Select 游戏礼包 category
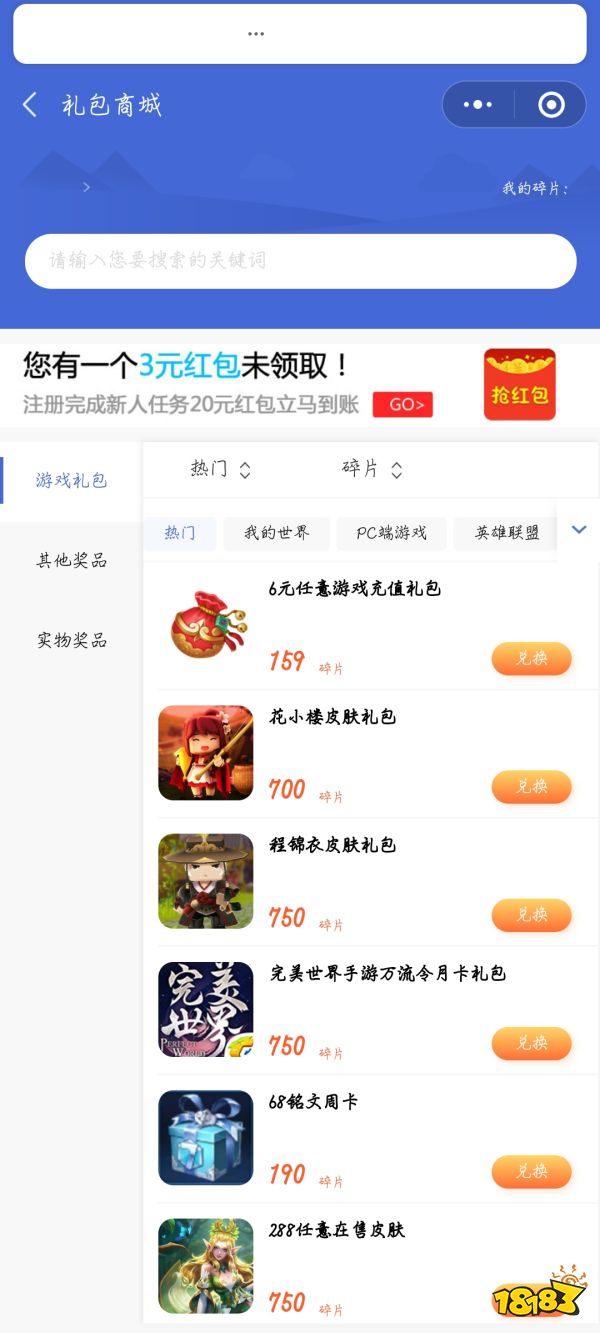Image resolution: width=600 pixels, height=1333 pixels. pyautogui.click(x=71, y=481)
